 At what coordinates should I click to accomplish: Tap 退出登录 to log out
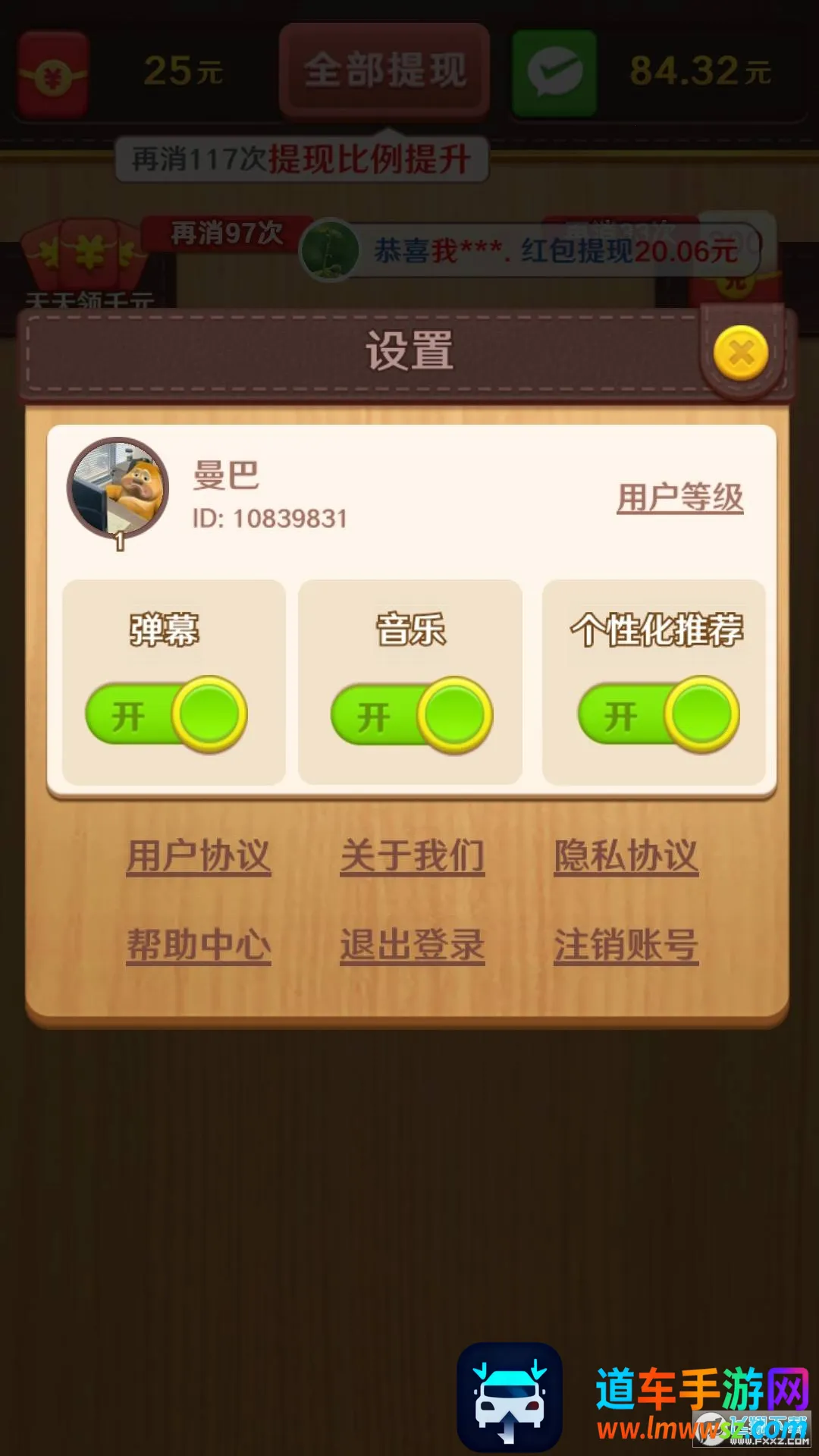pos(412,946)
